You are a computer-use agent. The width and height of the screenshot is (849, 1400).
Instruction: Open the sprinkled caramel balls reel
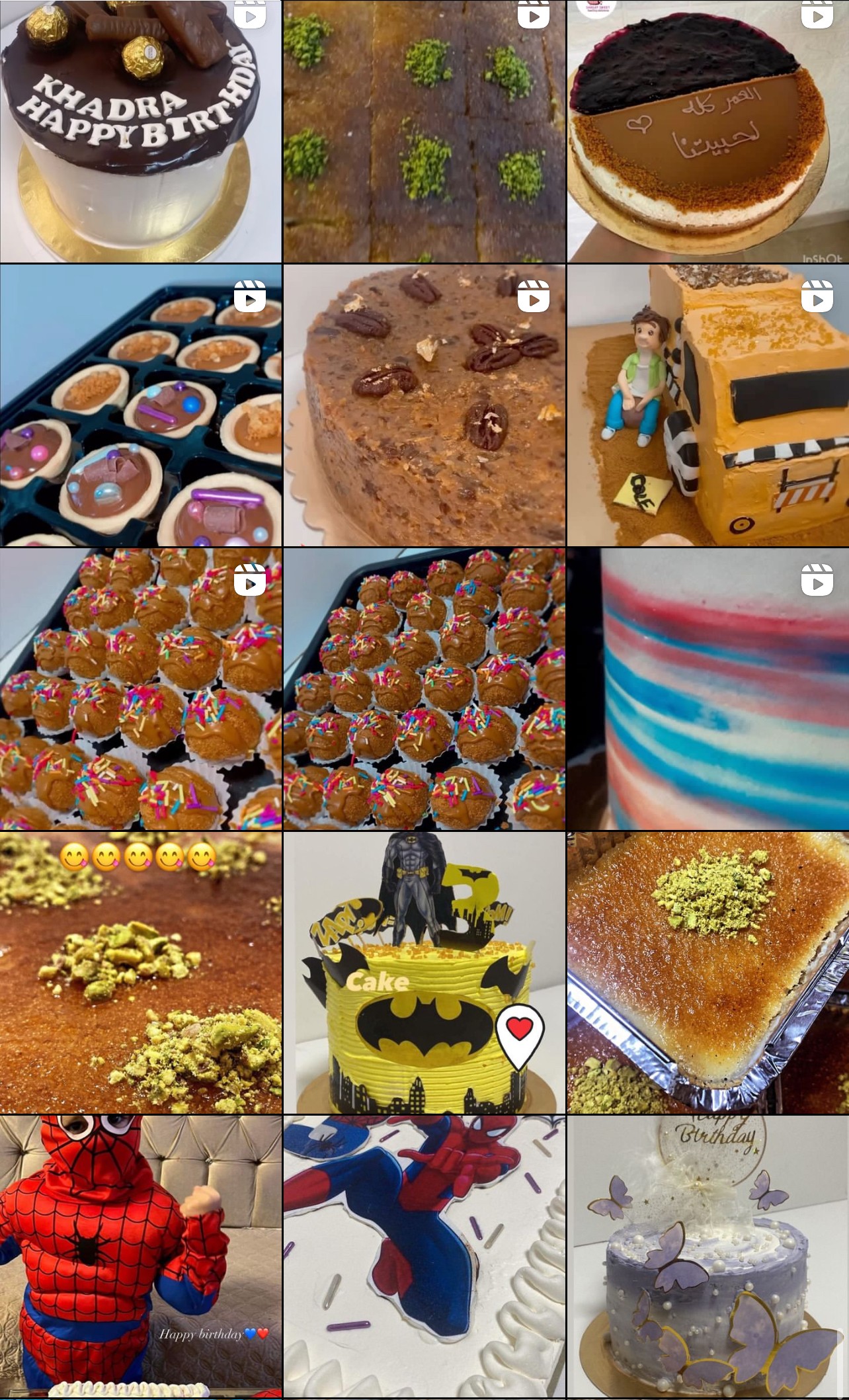(x=140, y=688)
